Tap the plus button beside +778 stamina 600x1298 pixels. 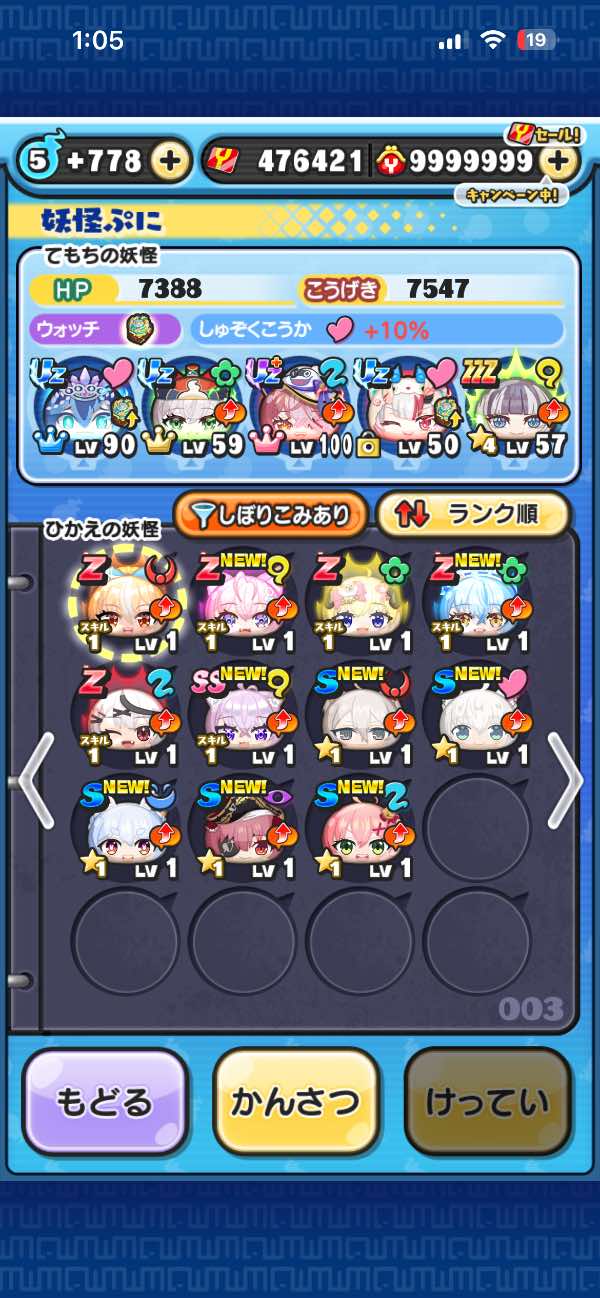tap(171, 161)
